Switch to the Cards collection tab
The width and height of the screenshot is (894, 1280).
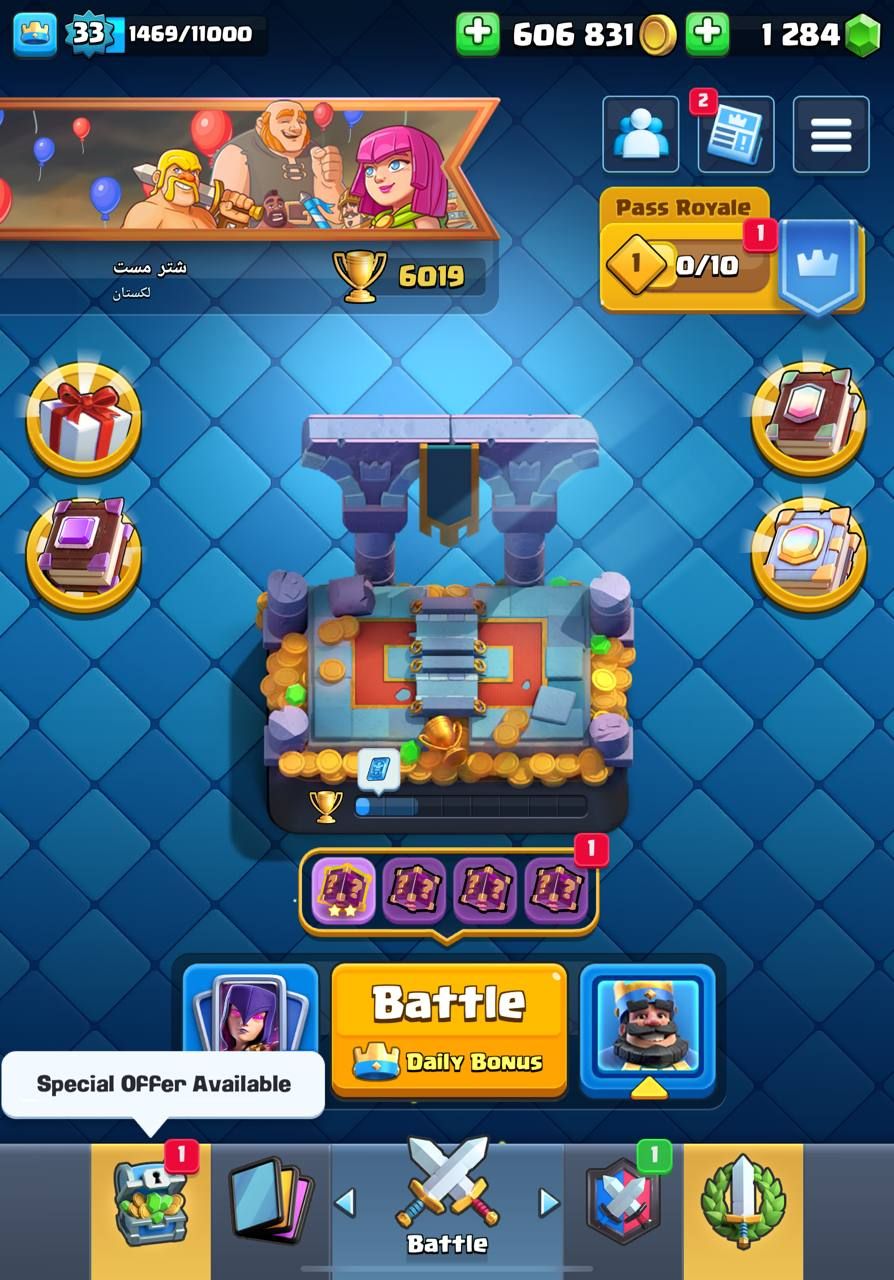270,1200
